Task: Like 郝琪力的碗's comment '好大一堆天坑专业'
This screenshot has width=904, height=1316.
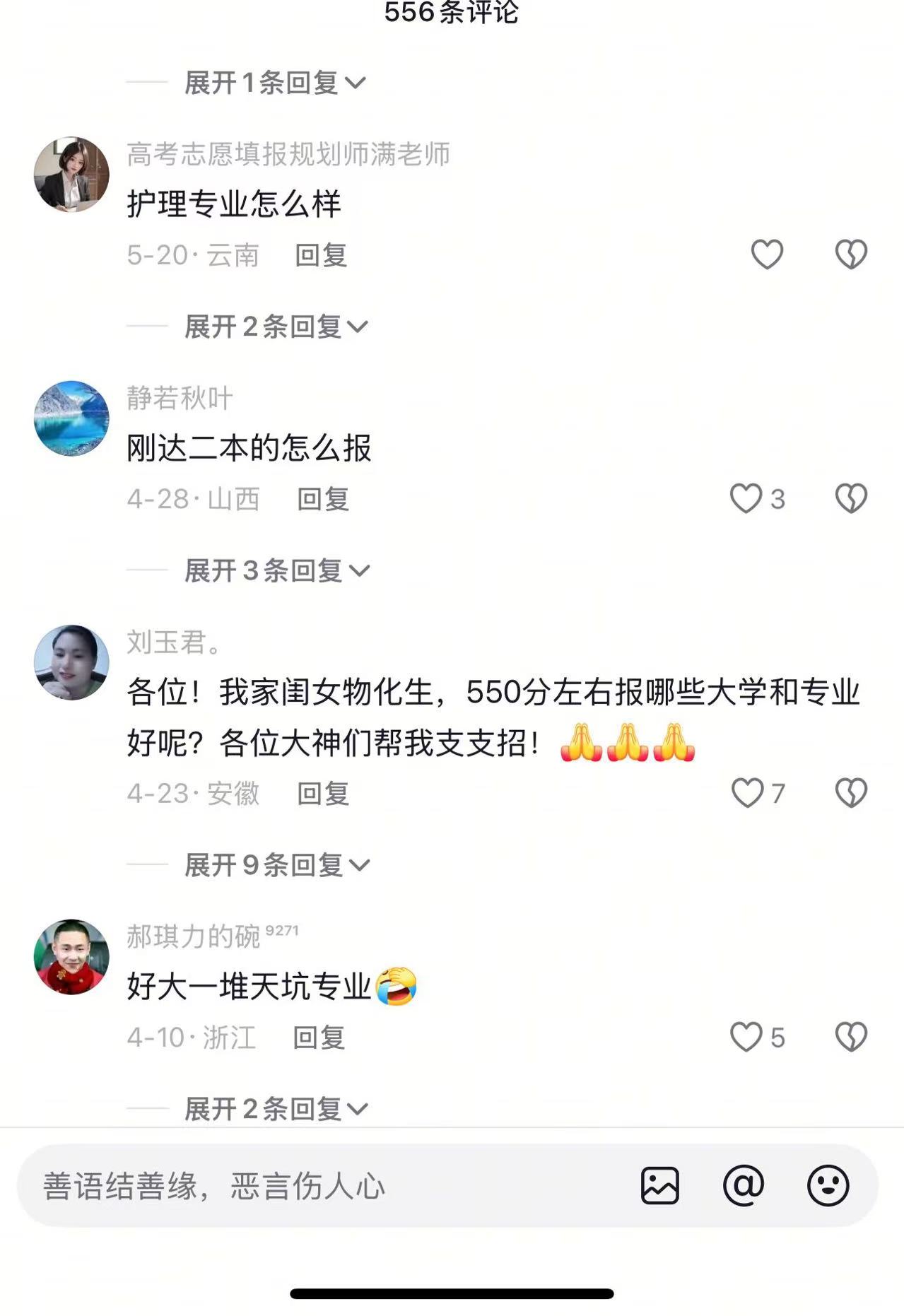Action: 746,1038
